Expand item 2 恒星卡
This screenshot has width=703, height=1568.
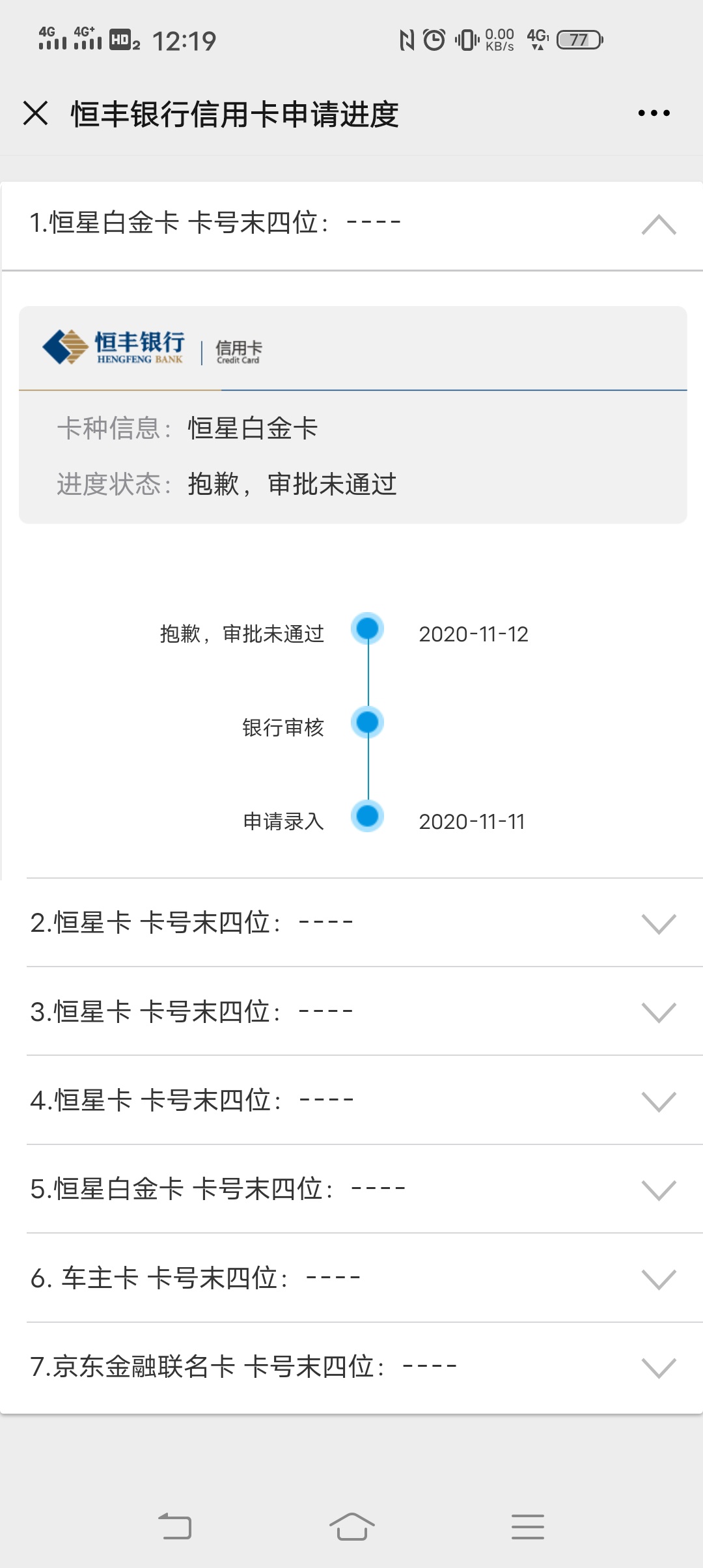pos(365,923)
